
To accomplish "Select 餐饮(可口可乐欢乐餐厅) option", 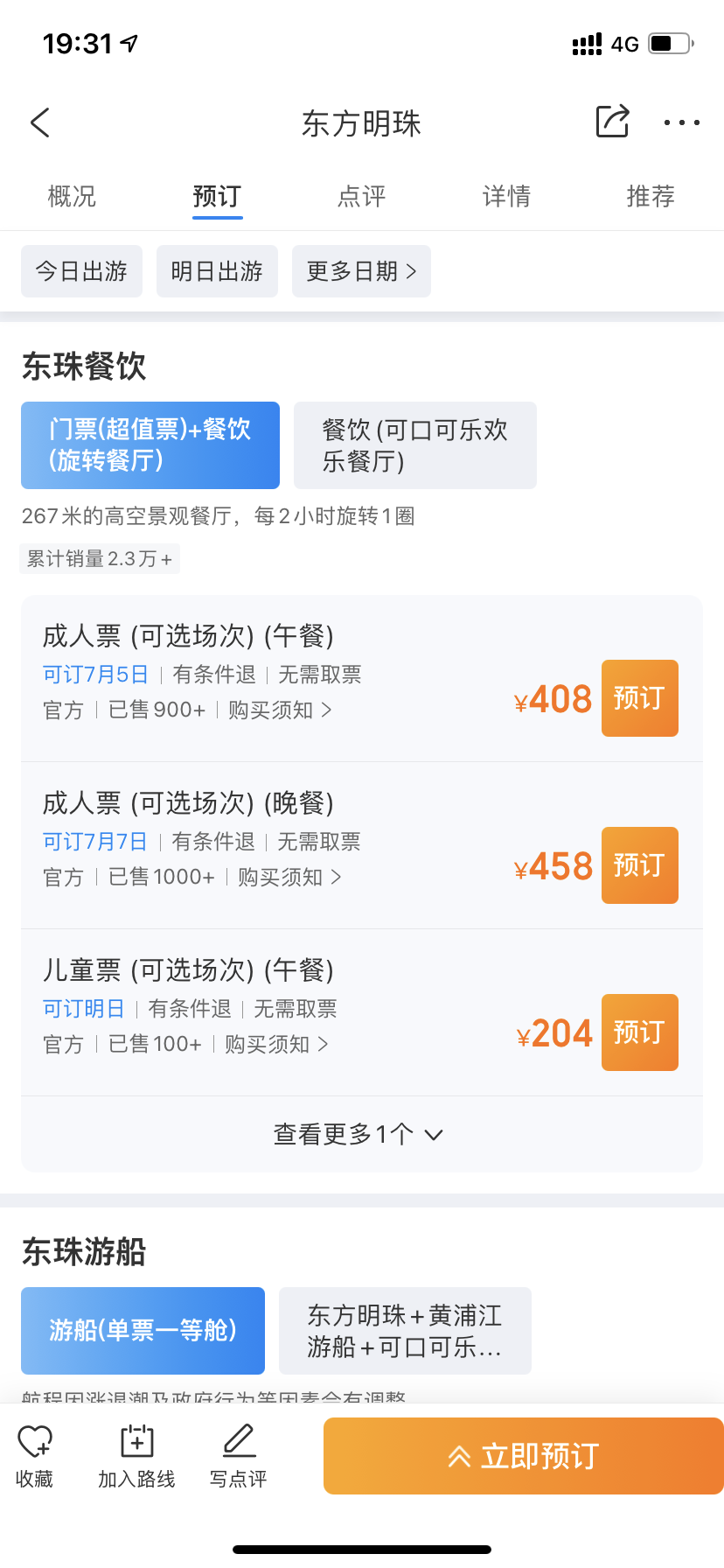I will 415,445.
